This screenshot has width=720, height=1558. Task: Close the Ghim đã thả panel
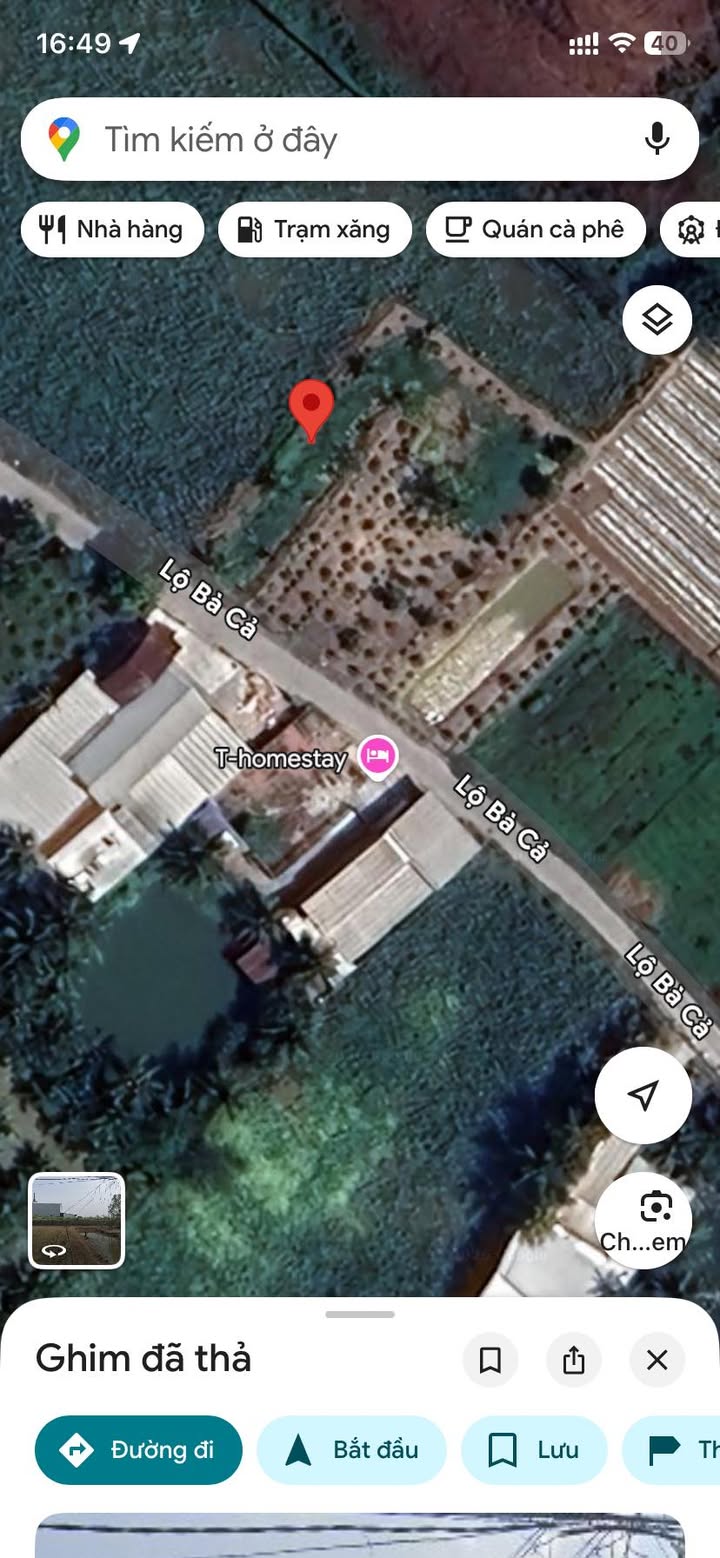(657, 1360)
